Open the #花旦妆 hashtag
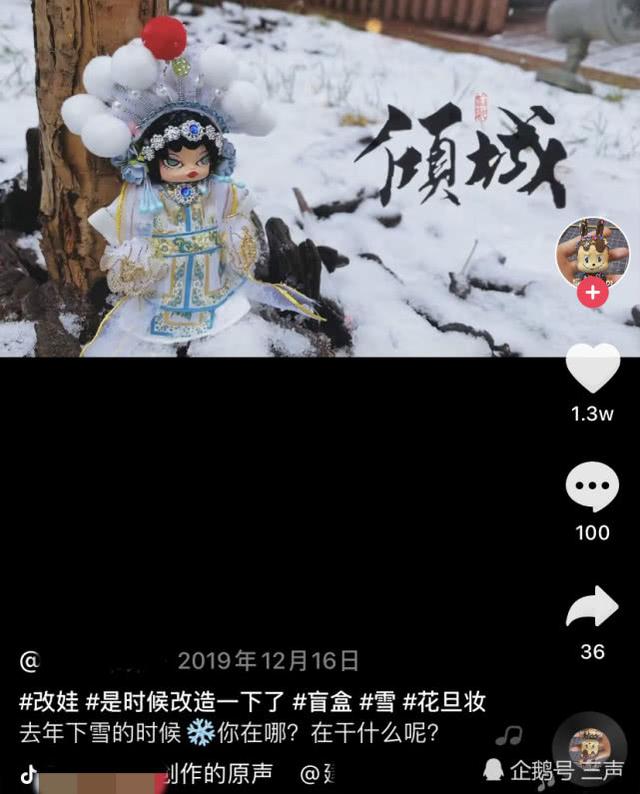 (x=445, y=701)
